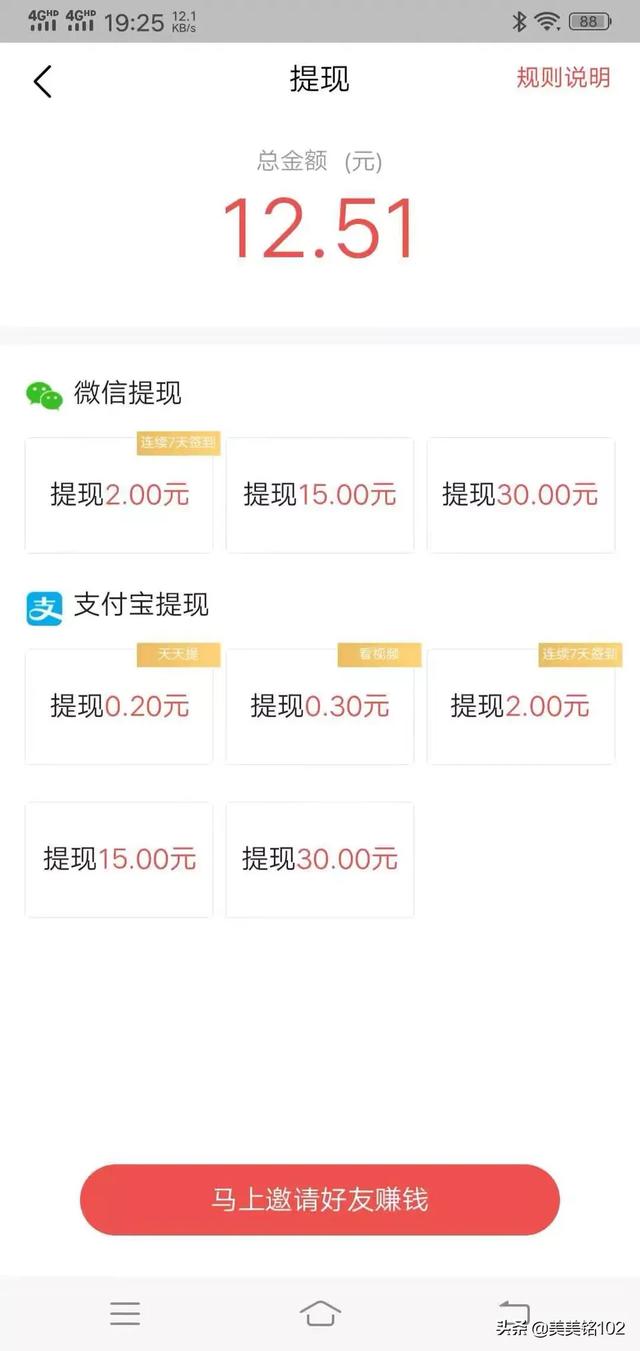Go to the system home screen

320,1313
